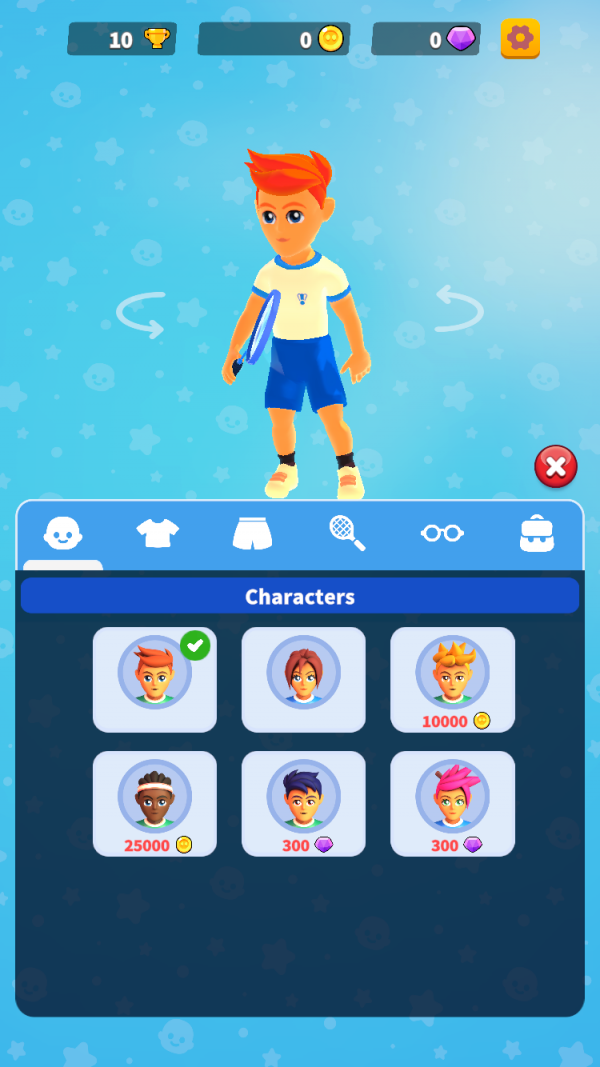Screen dimensions: 600x1067
Task: Unlock the pink-haired character for 300 gems
Action: [452, 804]
